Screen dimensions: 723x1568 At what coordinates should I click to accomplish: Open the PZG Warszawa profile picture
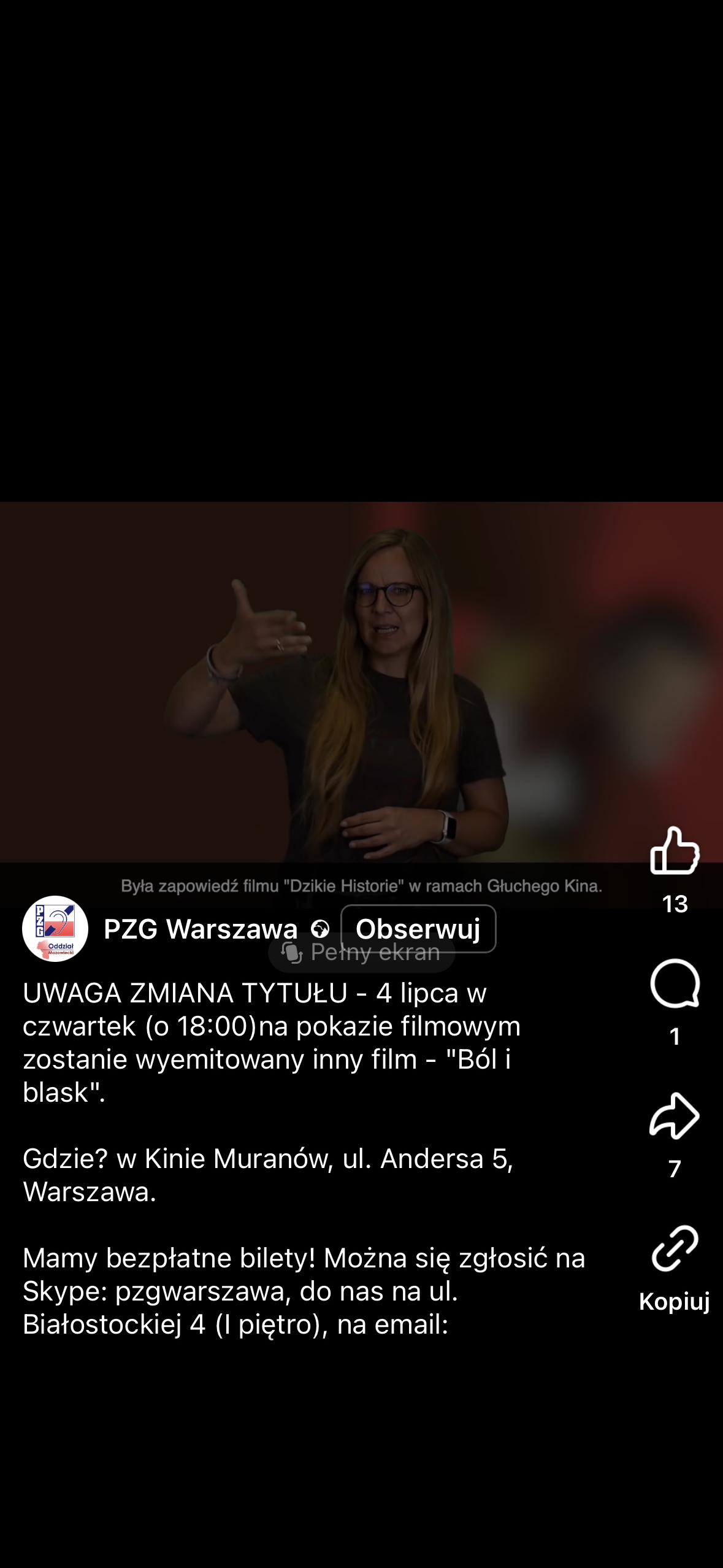(55, 929)
